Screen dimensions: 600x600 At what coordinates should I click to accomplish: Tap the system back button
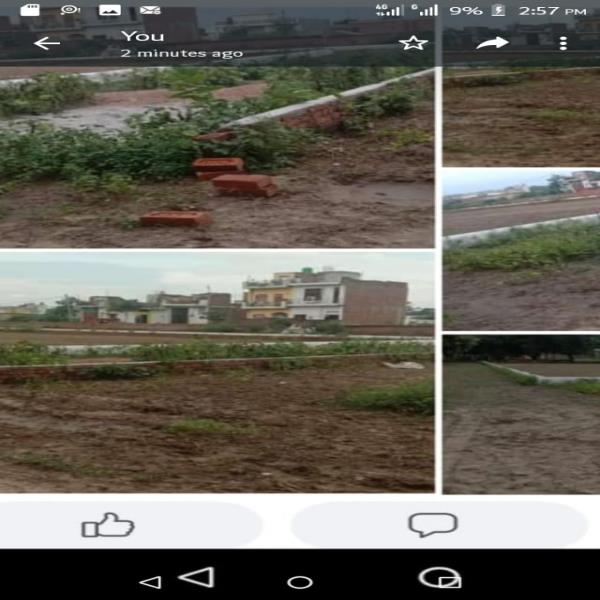click(197, 577)
